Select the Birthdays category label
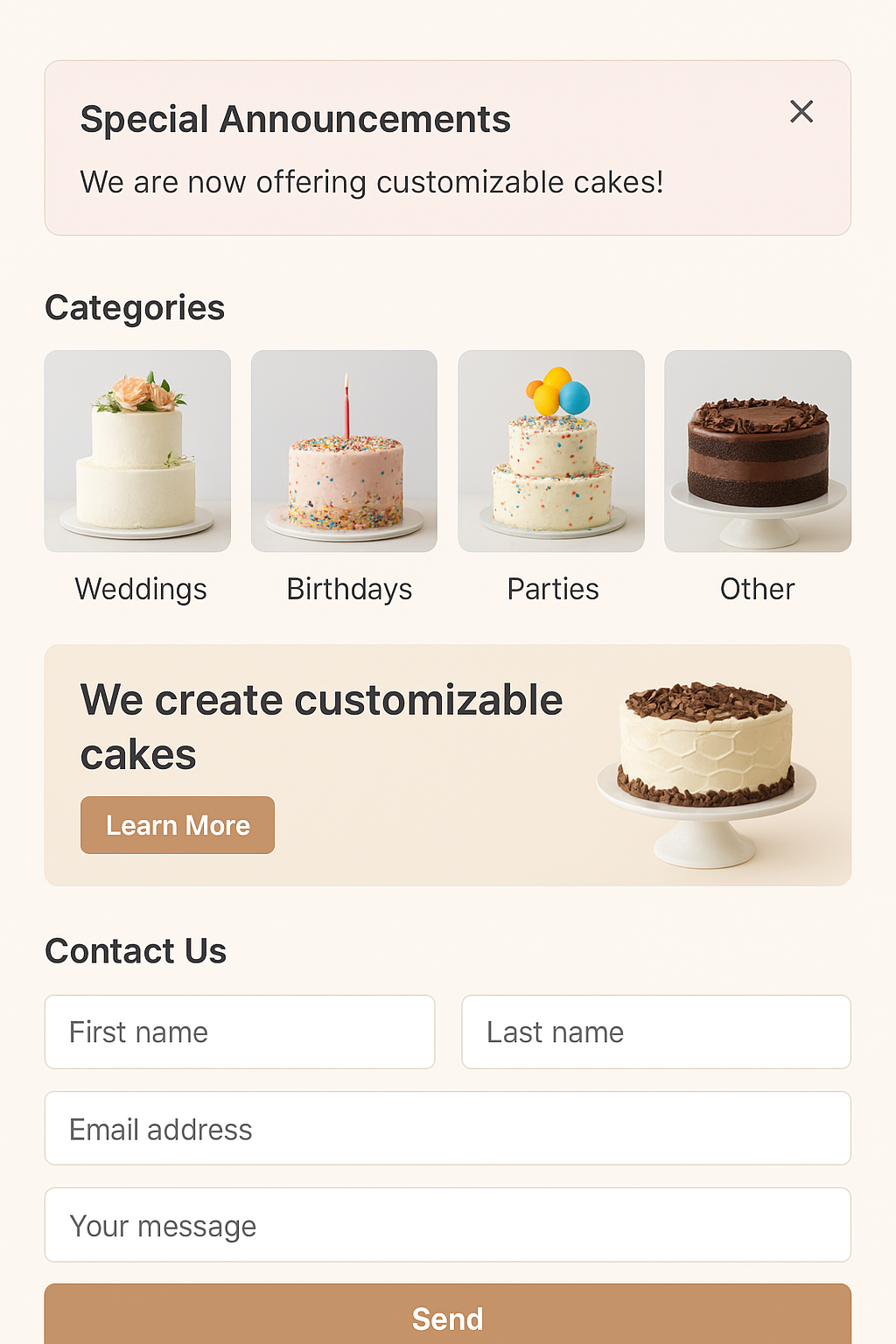 [349, 589]
